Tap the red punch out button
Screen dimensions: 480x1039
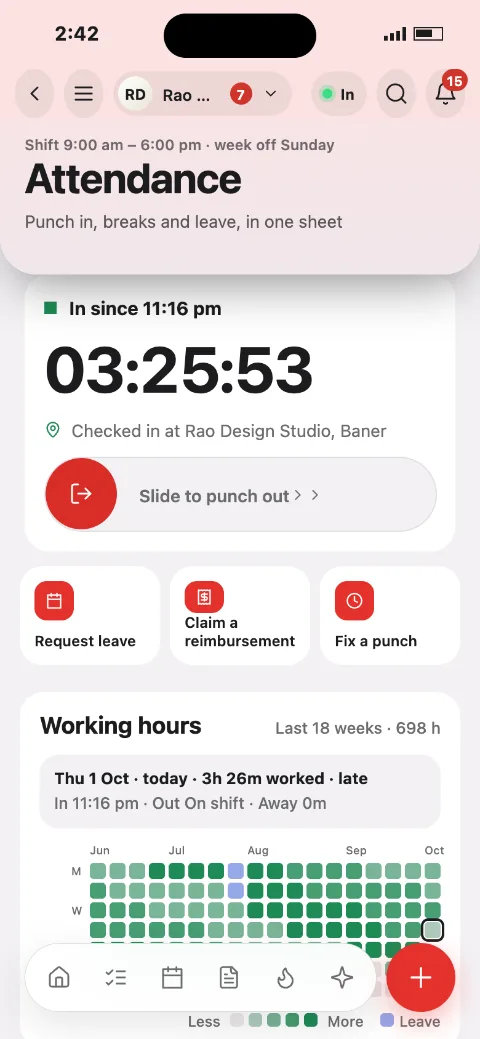(x=81, y=494)
